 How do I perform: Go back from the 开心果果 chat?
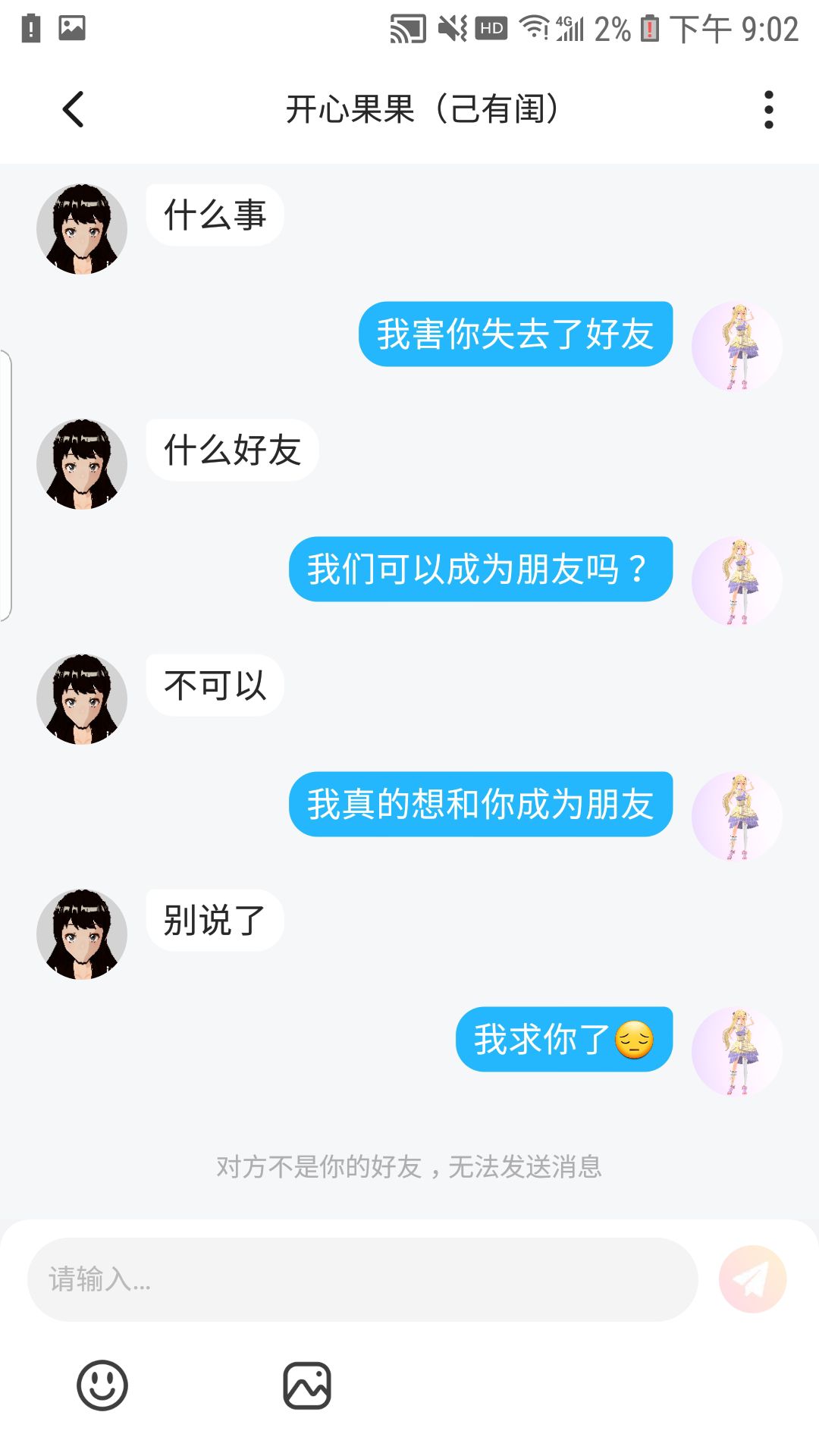[73, 110]
